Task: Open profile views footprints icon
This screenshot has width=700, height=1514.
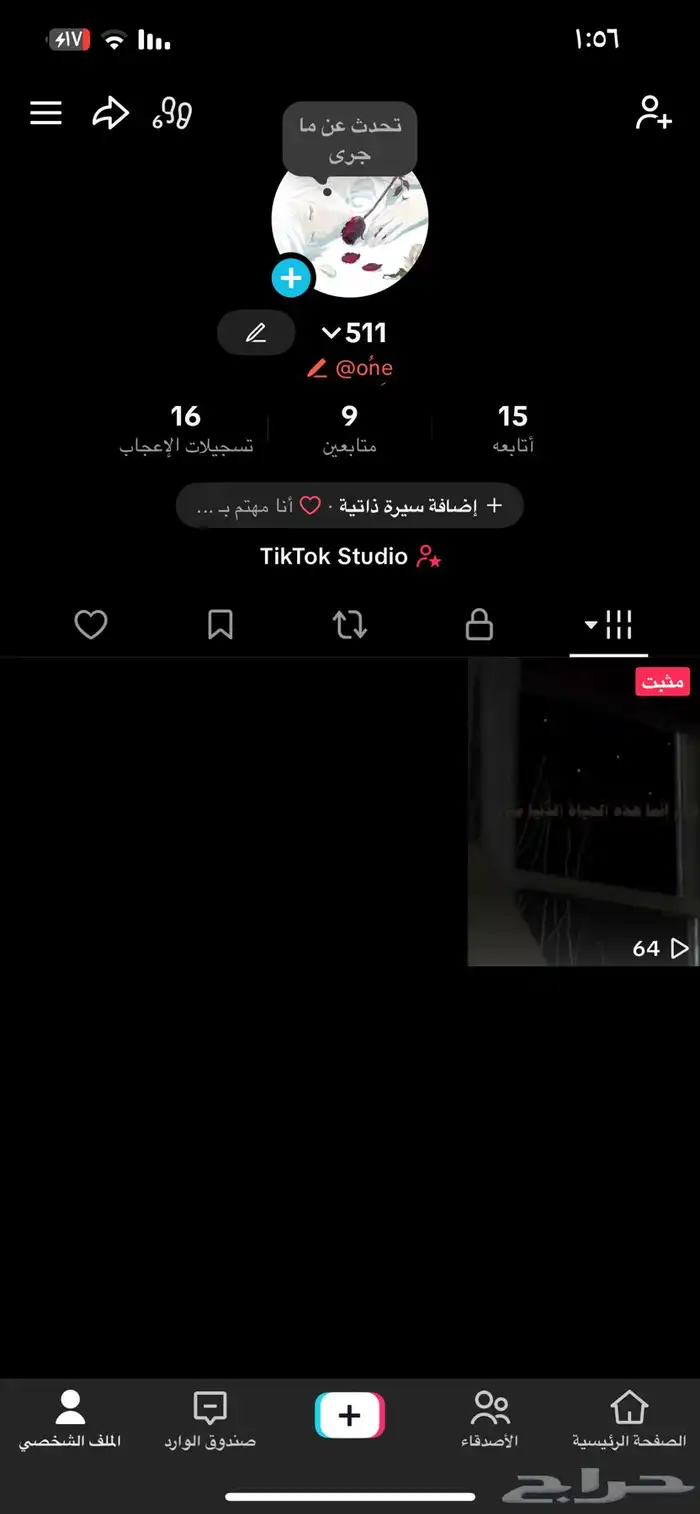Action: (172, 114)
